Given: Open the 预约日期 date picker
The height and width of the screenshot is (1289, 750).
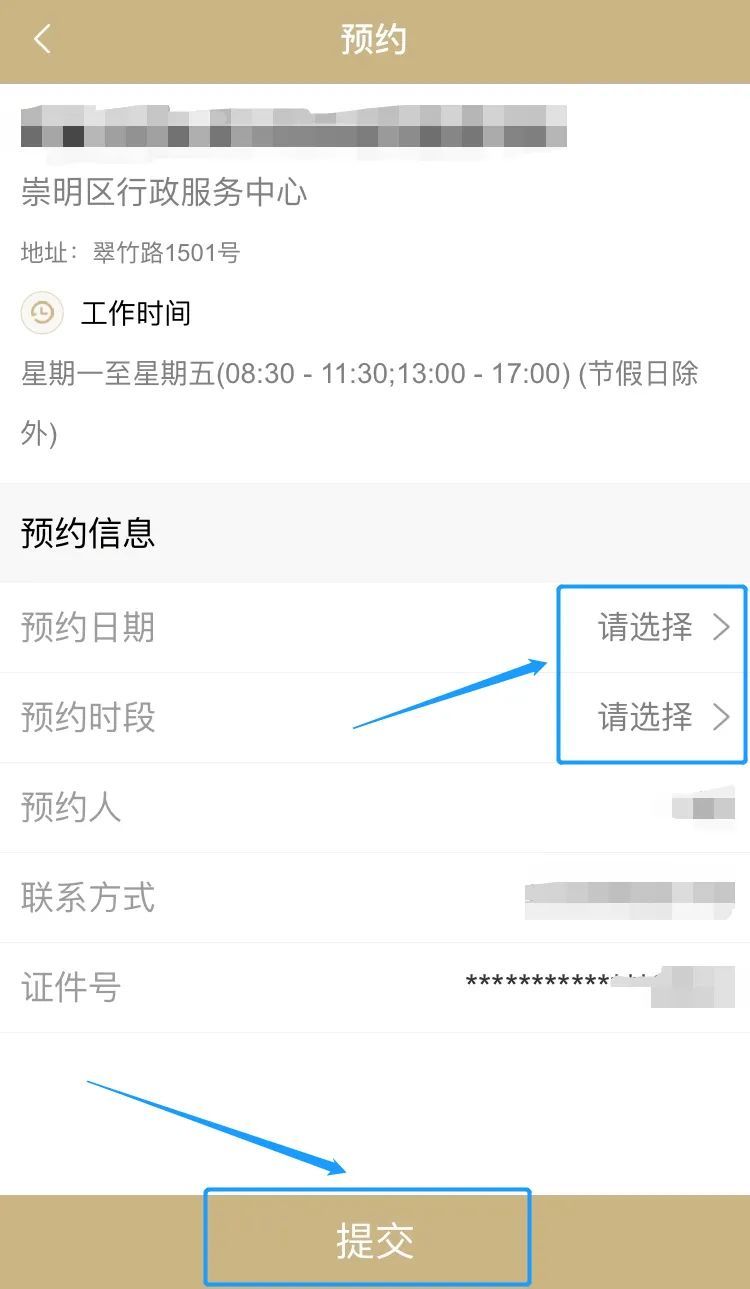Looking at the screenshot, I should click(375, 628).
